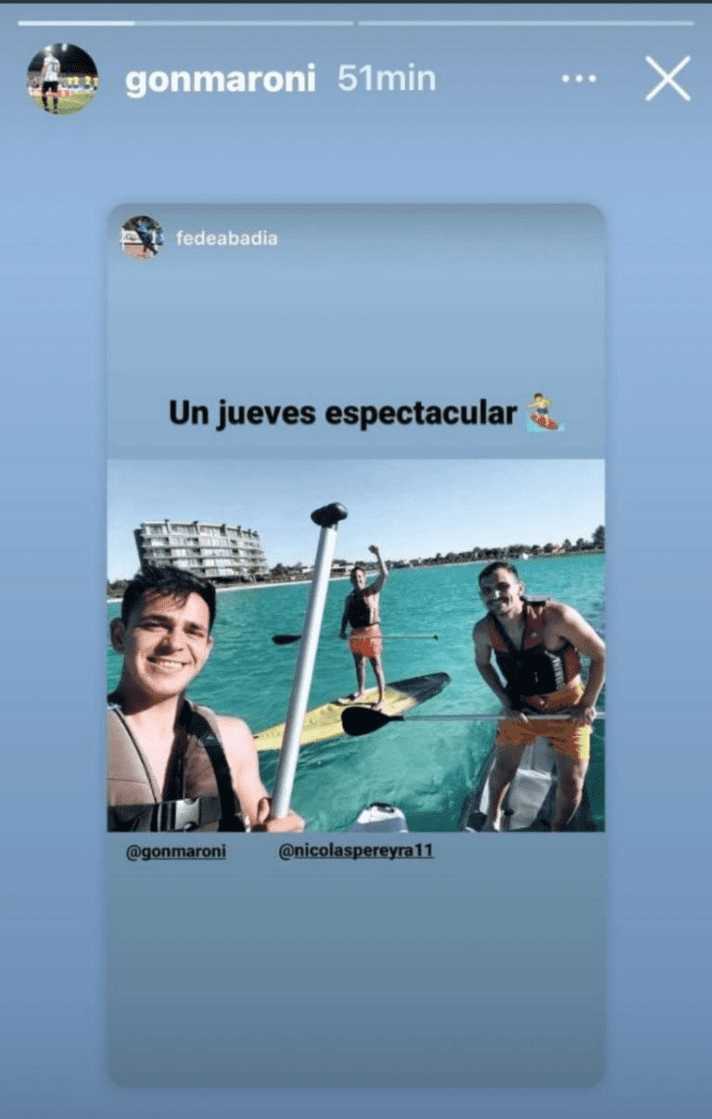Viewport: 712px width, 1119px height.
Task: Open the gonmaroni username at top
Action: tap(220, 79)
